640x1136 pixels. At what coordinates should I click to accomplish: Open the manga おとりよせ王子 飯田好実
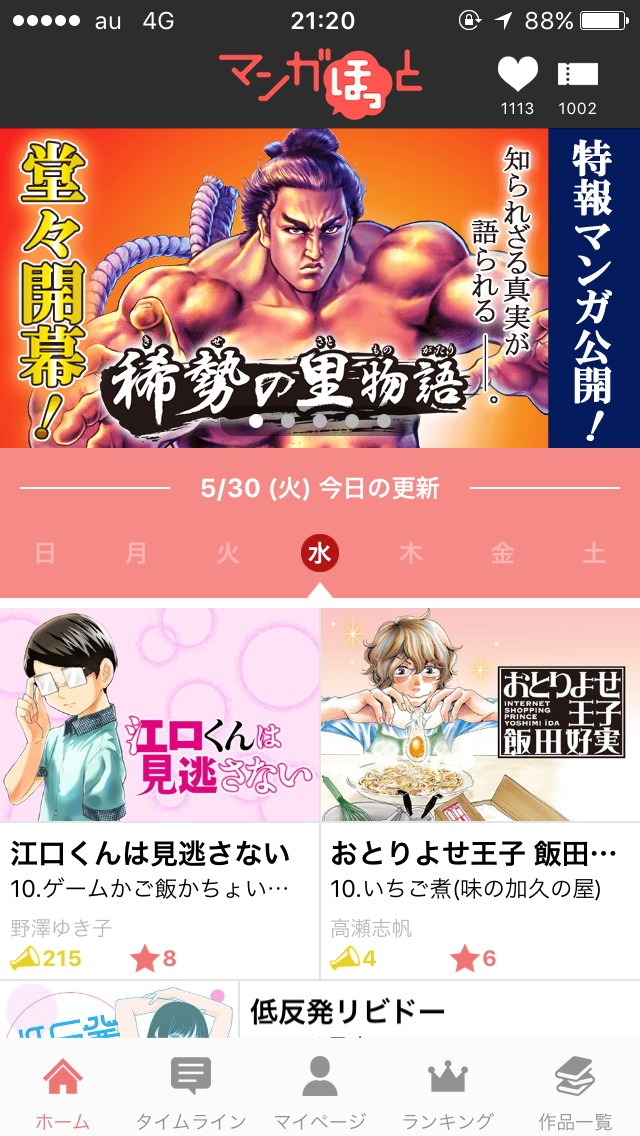[x=480, y=790]
